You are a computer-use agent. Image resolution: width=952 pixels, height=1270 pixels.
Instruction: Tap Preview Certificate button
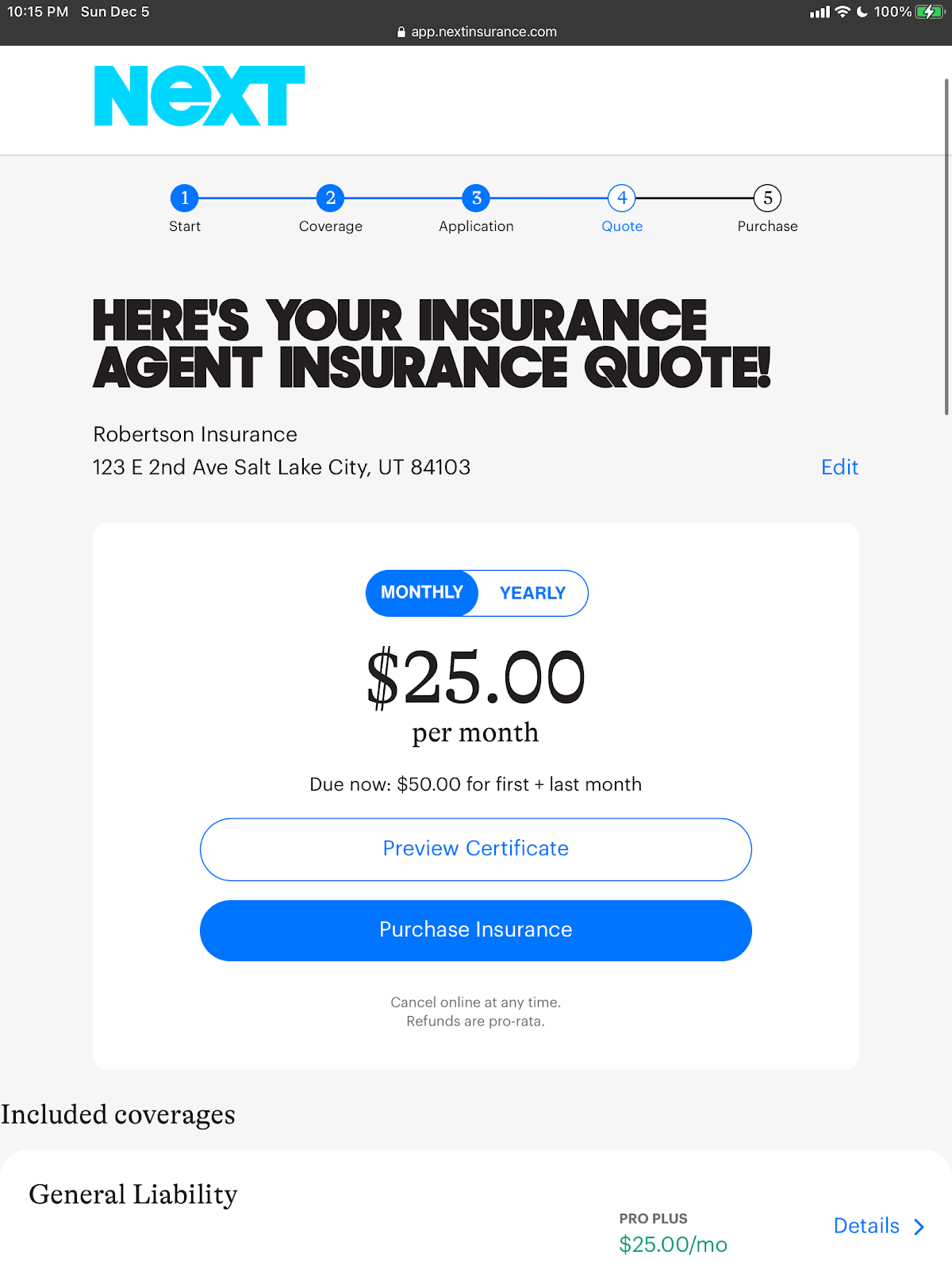475,849
